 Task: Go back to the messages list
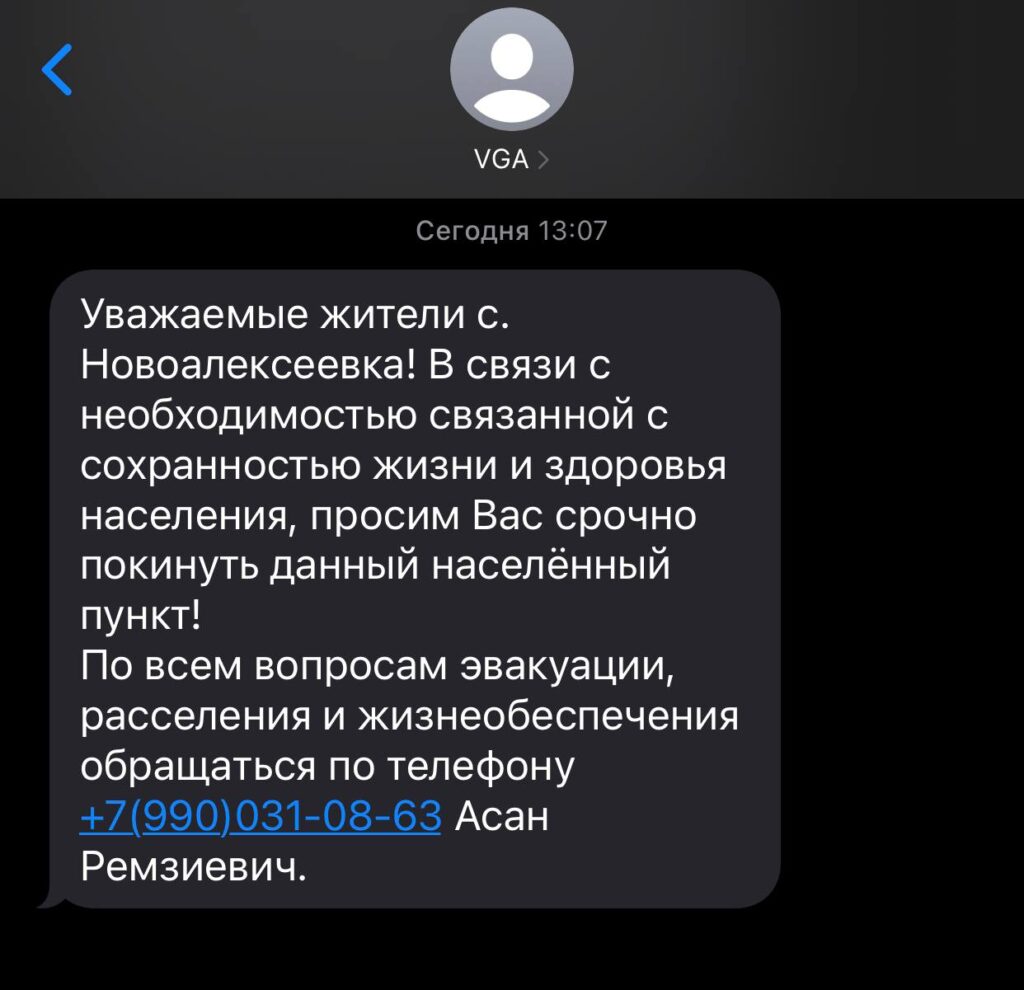57,70
